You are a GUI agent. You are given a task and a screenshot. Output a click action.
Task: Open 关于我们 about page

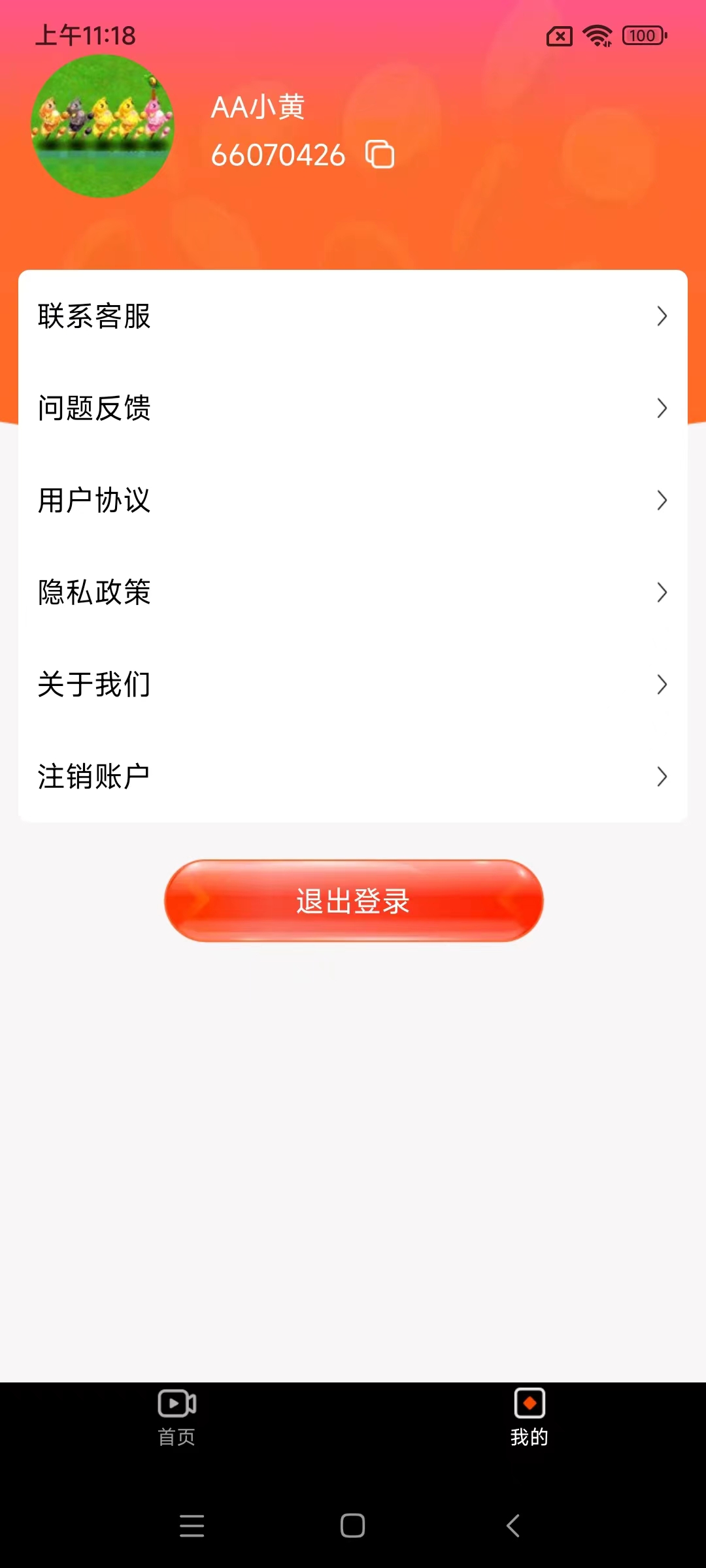(353, 685)
